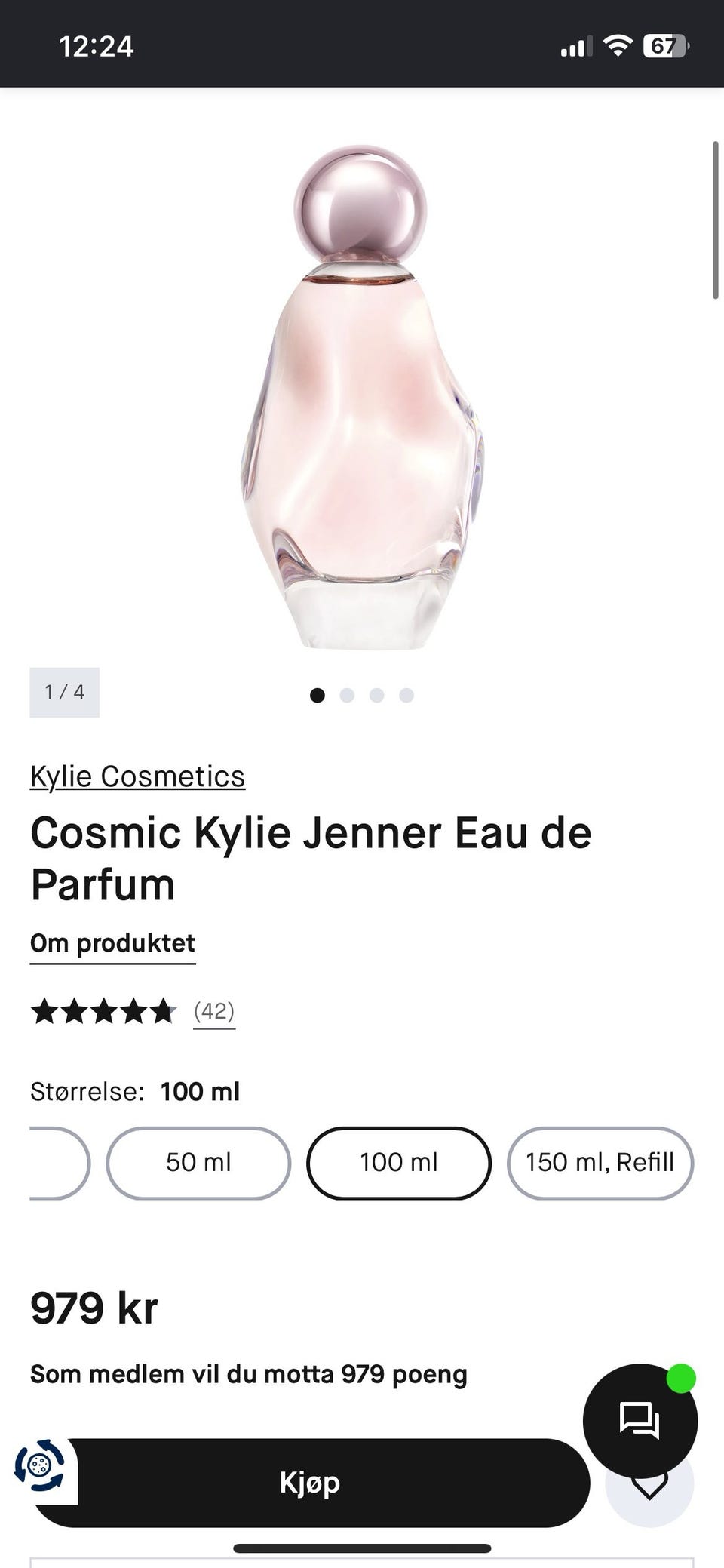The image size is (724, 1568).
Task: Tap the Kjøp button to buy
Action: [x=310, y=1483]
